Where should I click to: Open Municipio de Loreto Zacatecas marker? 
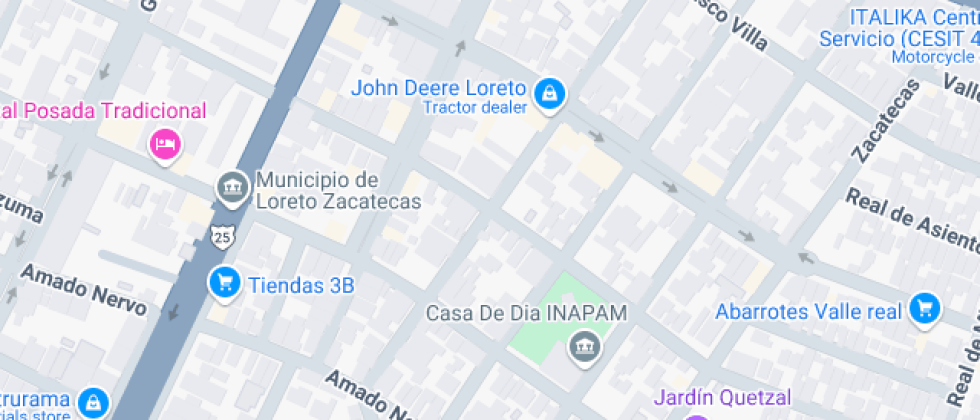(232, 187)
